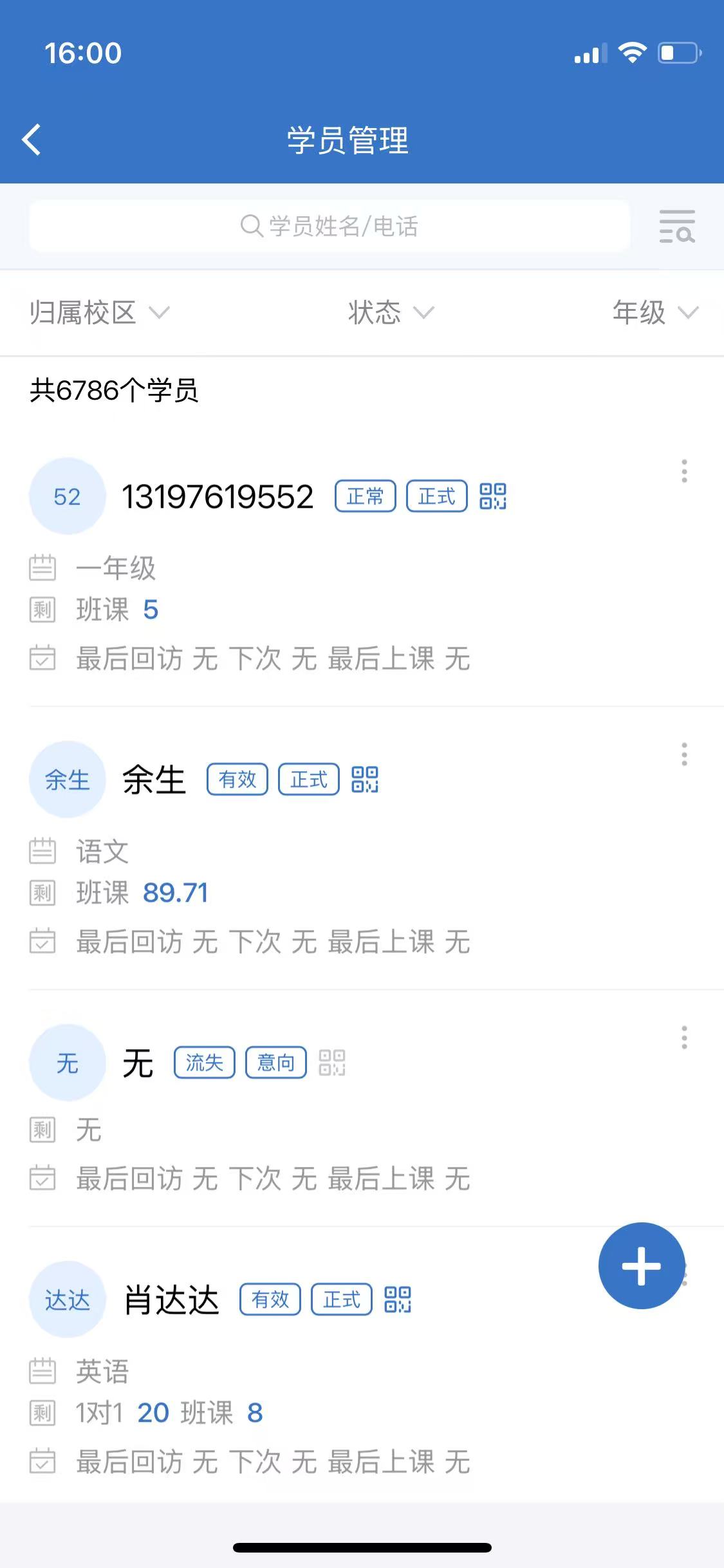This screenshot has height=1568, width=724.
Task: Show QR code for student 13197619552
Action: click(493, 497)
